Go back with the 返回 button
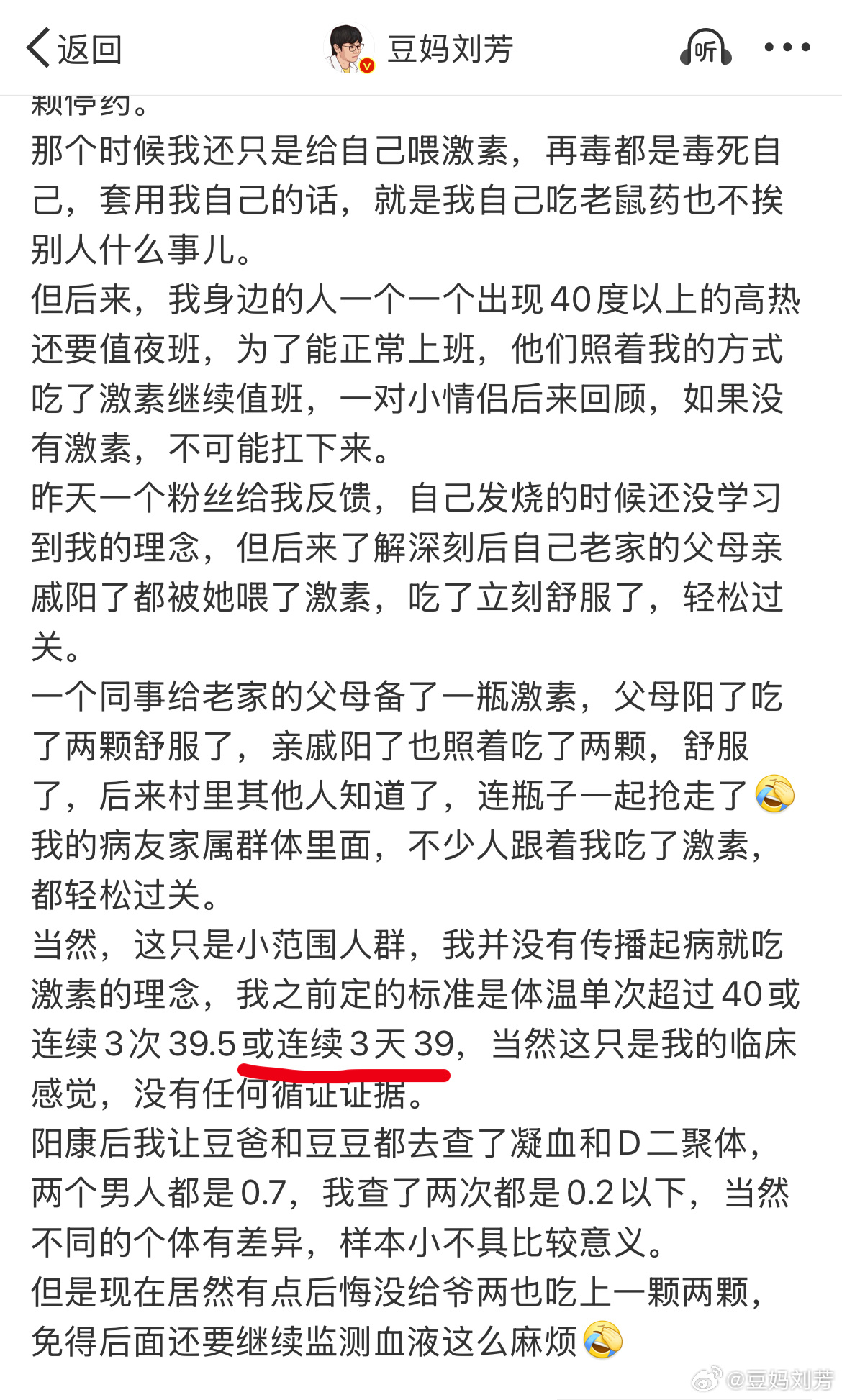The height and width of the screenshot is (1400, 842). (x=74, y=49)
